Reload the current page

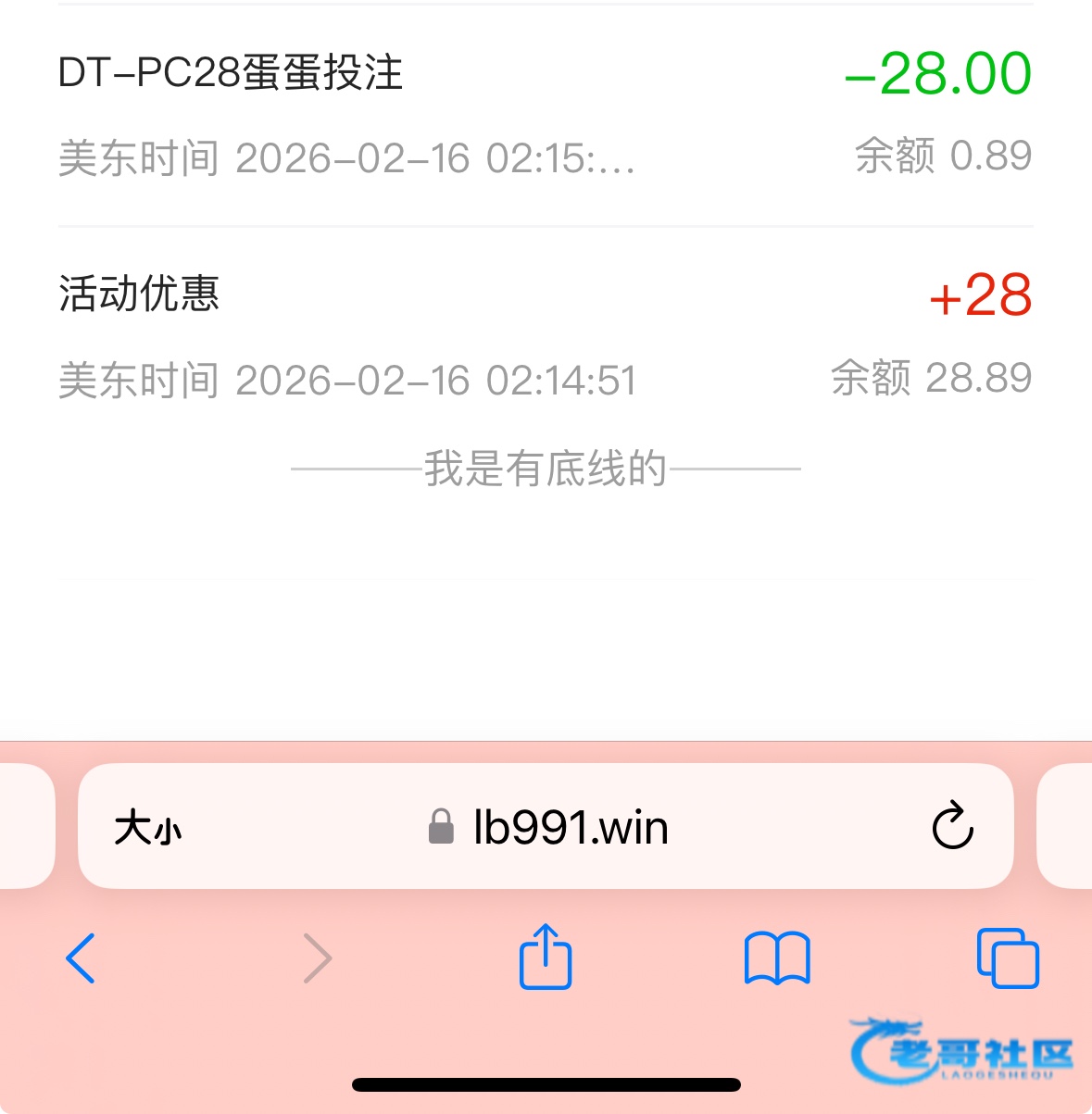pyautogui.click(x=952, y=826)
